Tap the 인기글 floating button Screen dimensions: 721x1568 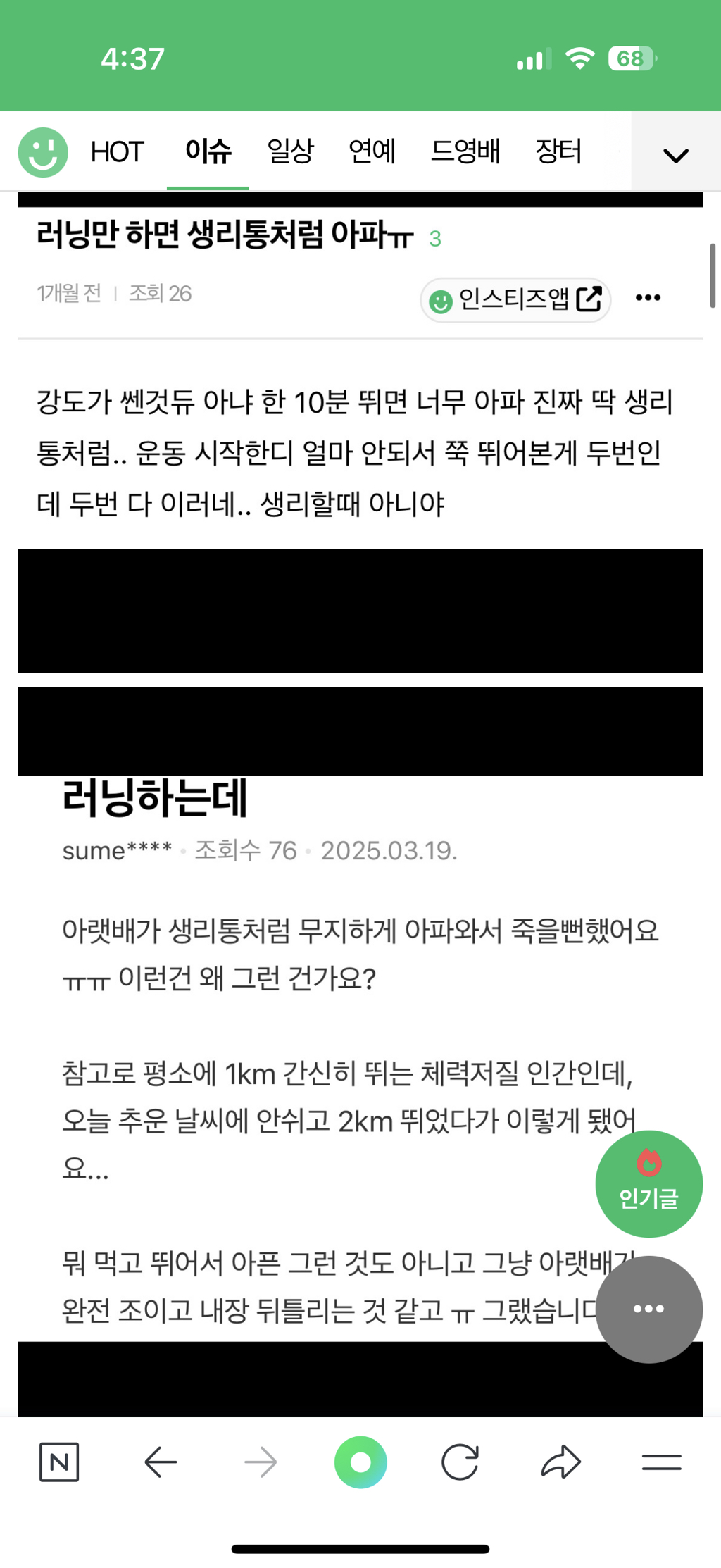click(648, 1184)
